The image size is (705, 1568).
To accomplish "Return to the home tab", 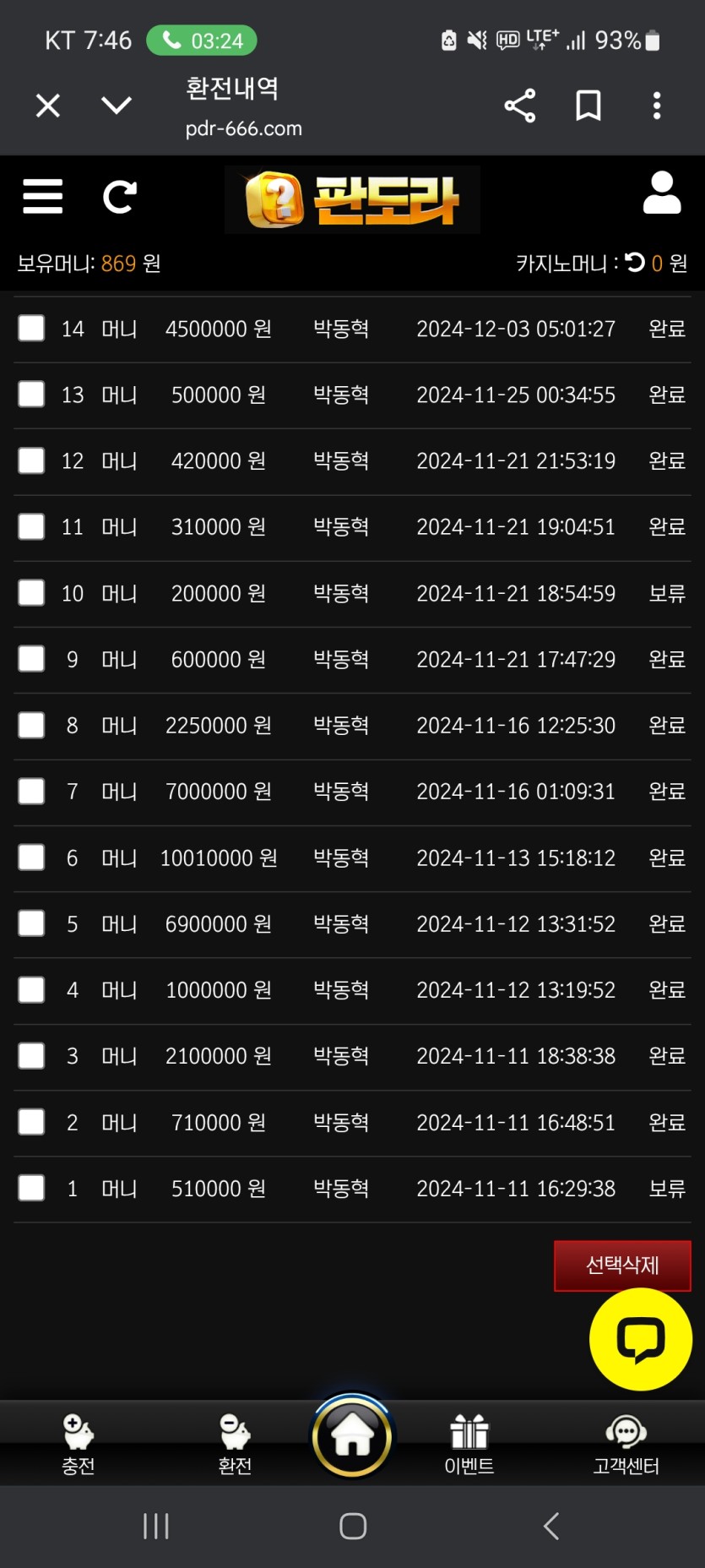I will (352, 1436).
